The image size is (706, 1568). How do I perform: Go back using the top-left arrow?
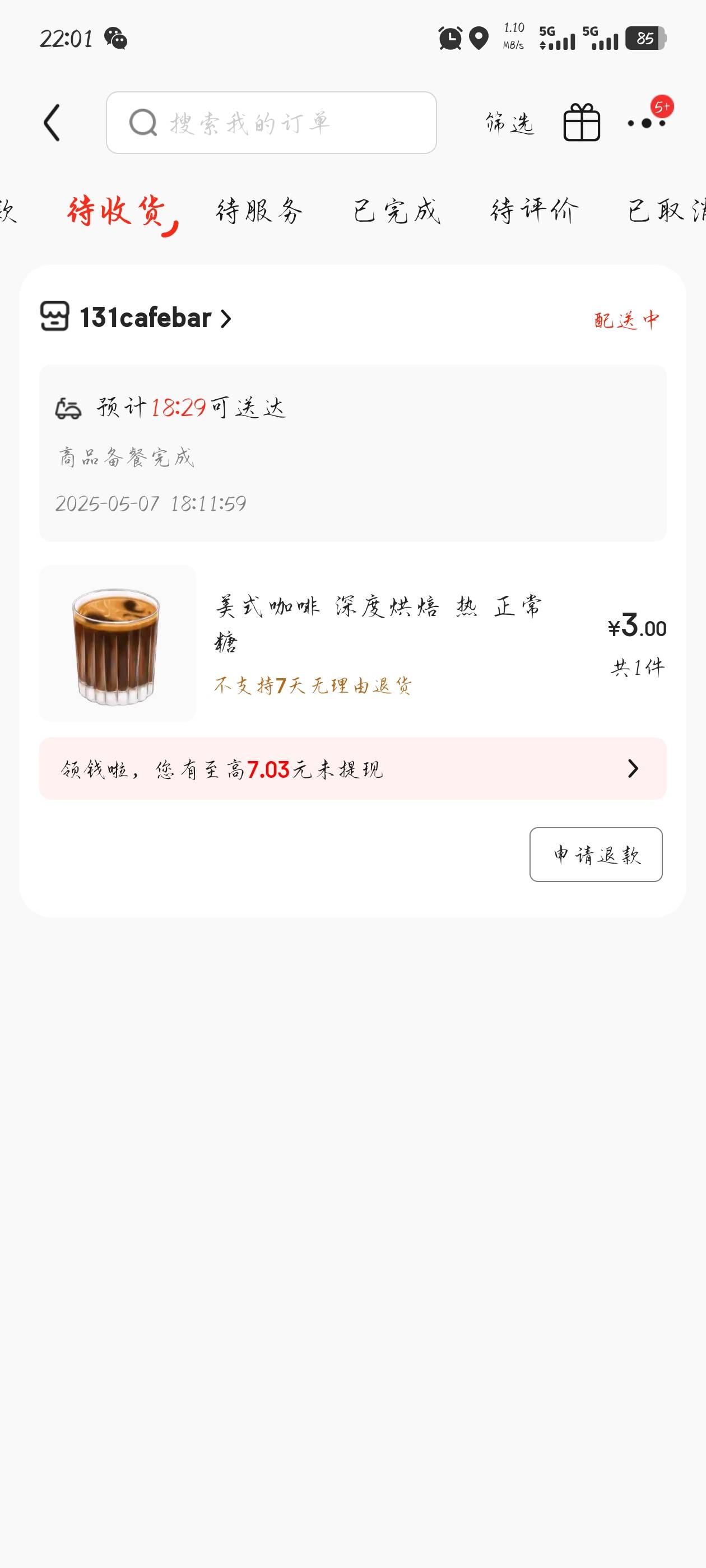[x=52, y=123]
